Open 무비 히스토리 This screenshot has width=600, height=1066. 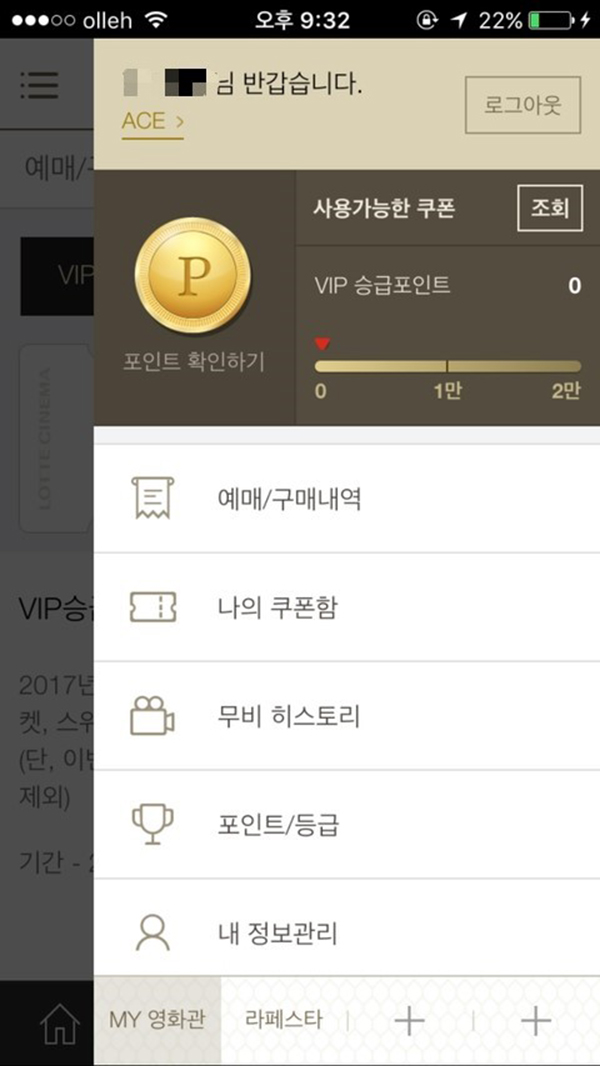coord(346,716)
